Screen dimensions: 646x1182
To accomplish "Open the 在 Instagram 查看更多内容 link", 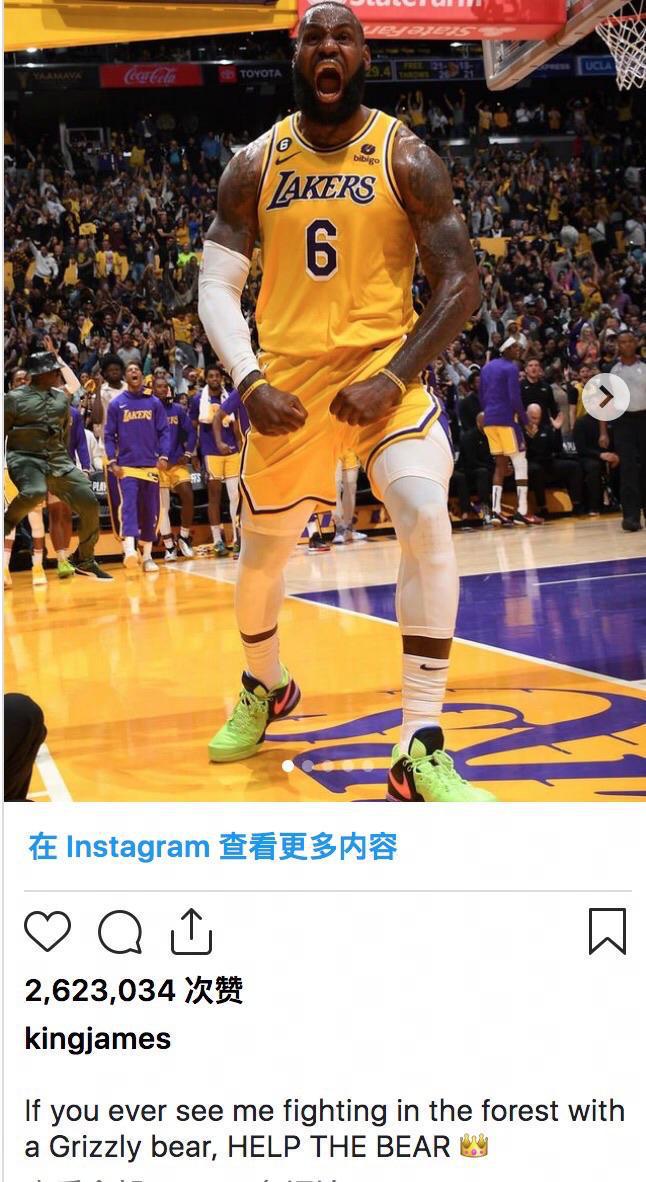I will tap(213, 847).
